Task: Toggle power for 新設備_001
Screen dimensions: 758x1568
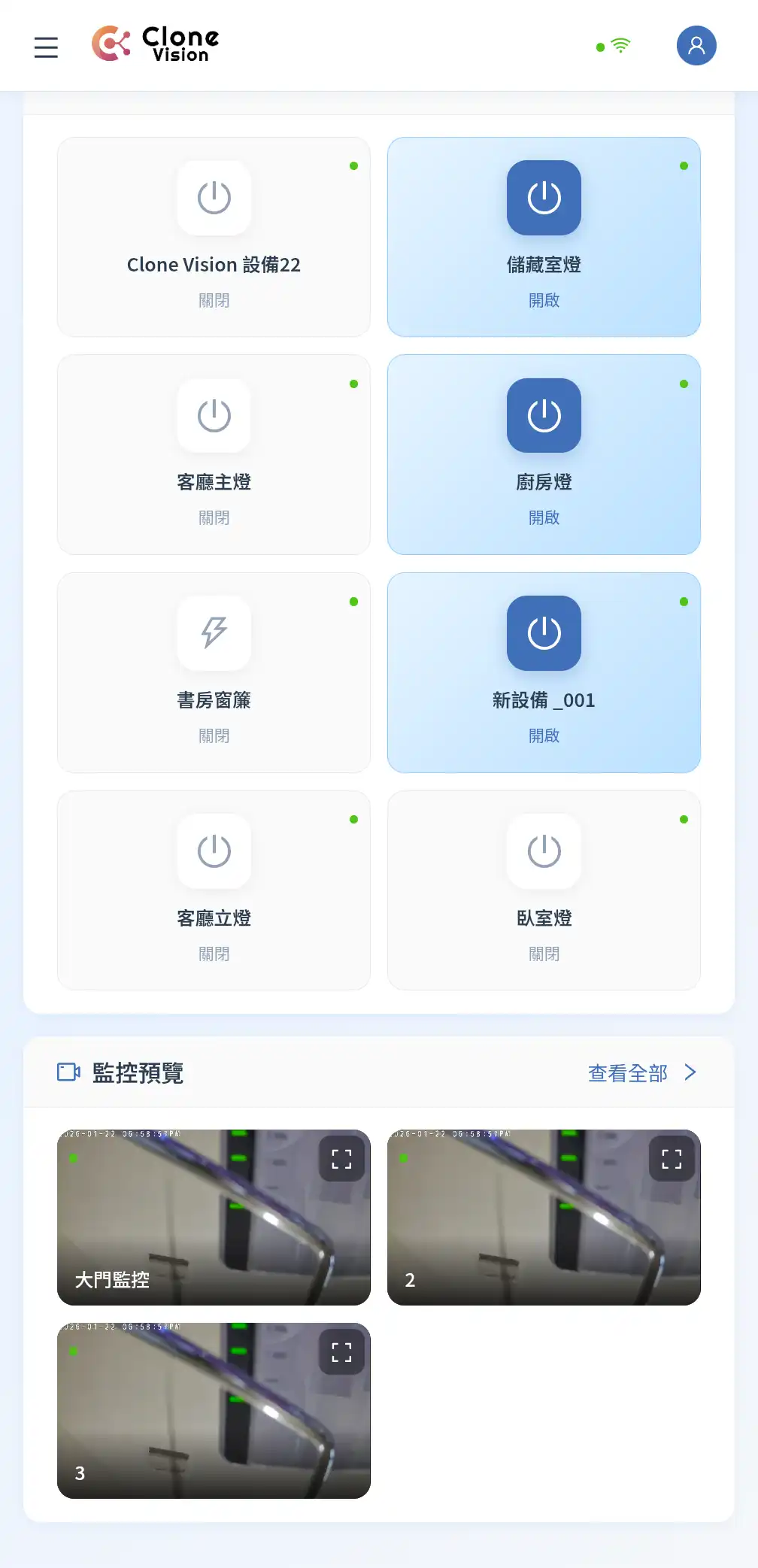Action: [544, 633]
